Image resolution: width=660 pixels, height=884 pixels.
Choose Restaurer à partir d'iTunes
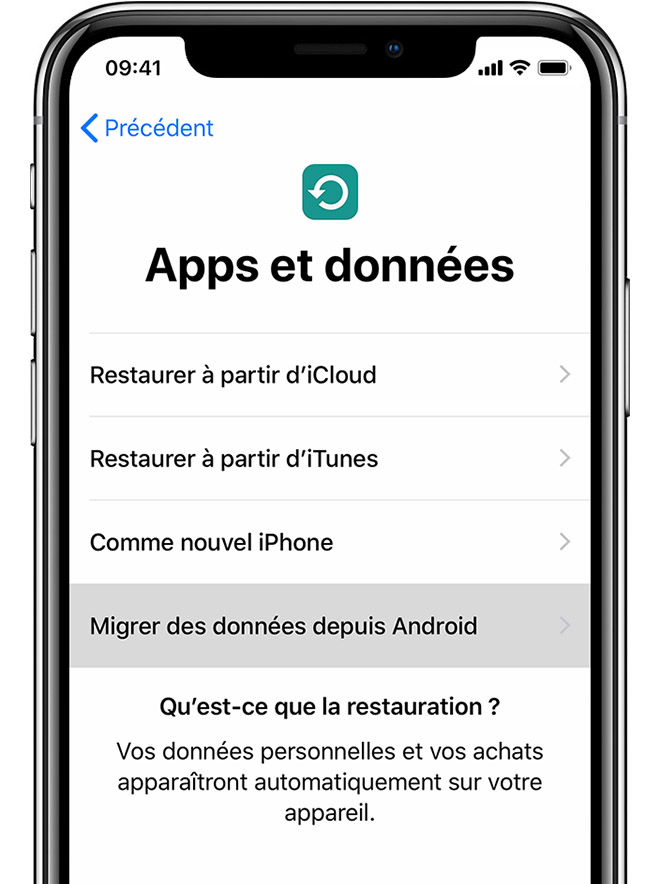(329, 459)
